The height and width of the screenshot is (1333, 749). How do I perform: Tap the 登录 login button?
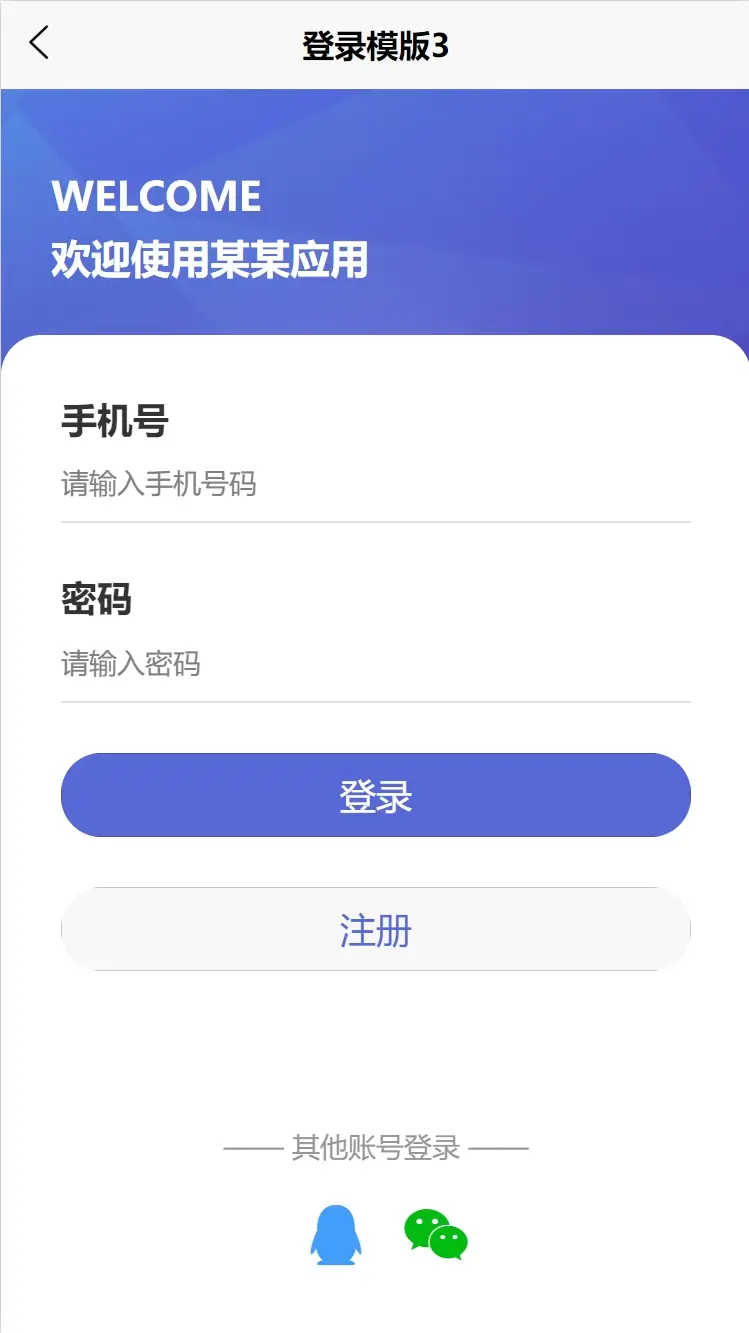(375, 795)
